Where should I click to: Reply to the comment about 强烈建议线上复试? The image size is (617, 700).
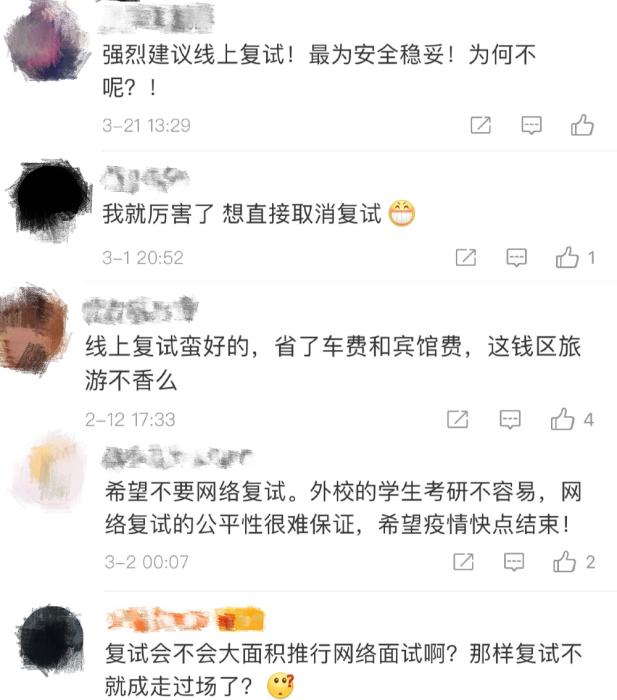532,125
